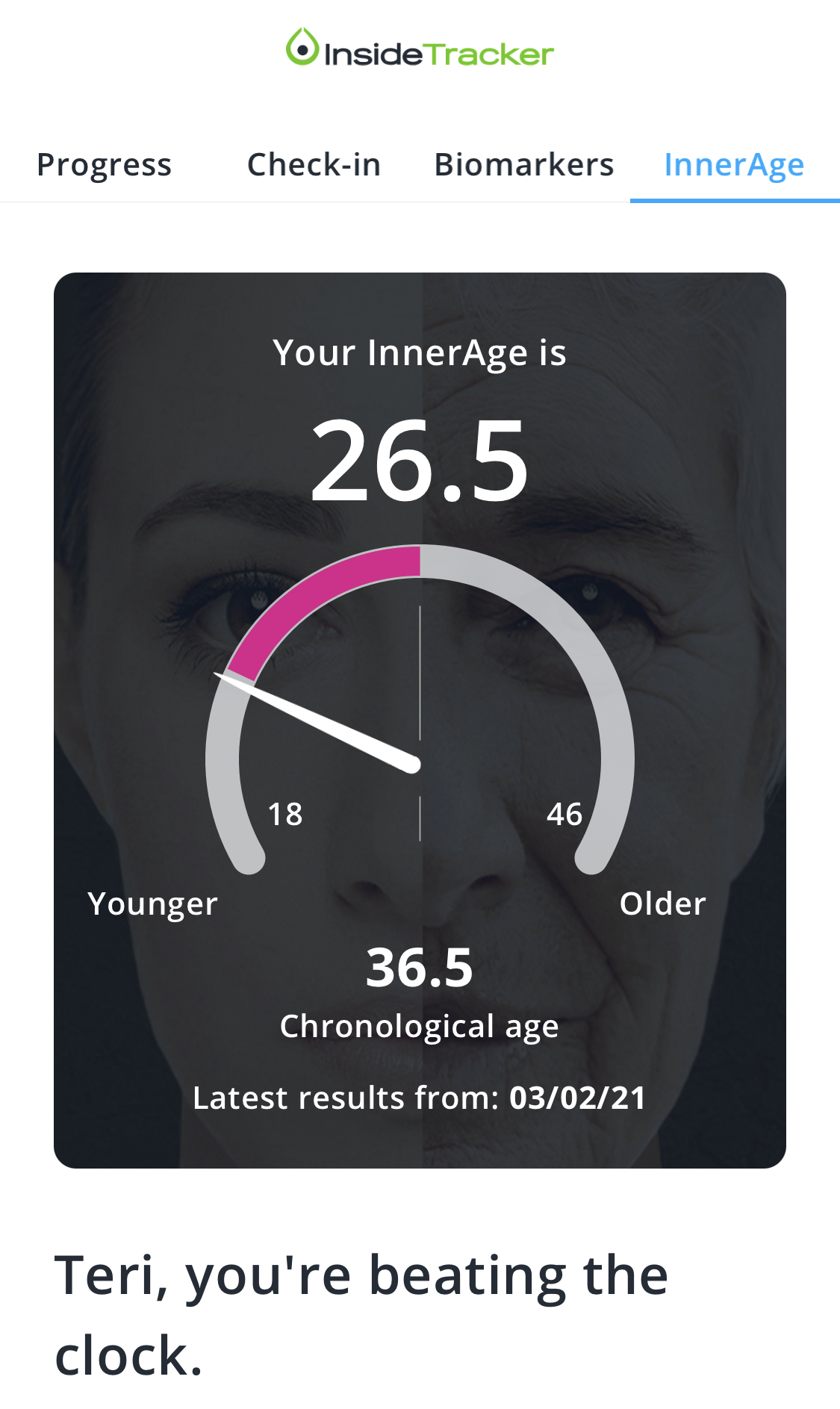
Task: Click the age gauge dial control
Action: pyautogui.click(x=420, y=709)
